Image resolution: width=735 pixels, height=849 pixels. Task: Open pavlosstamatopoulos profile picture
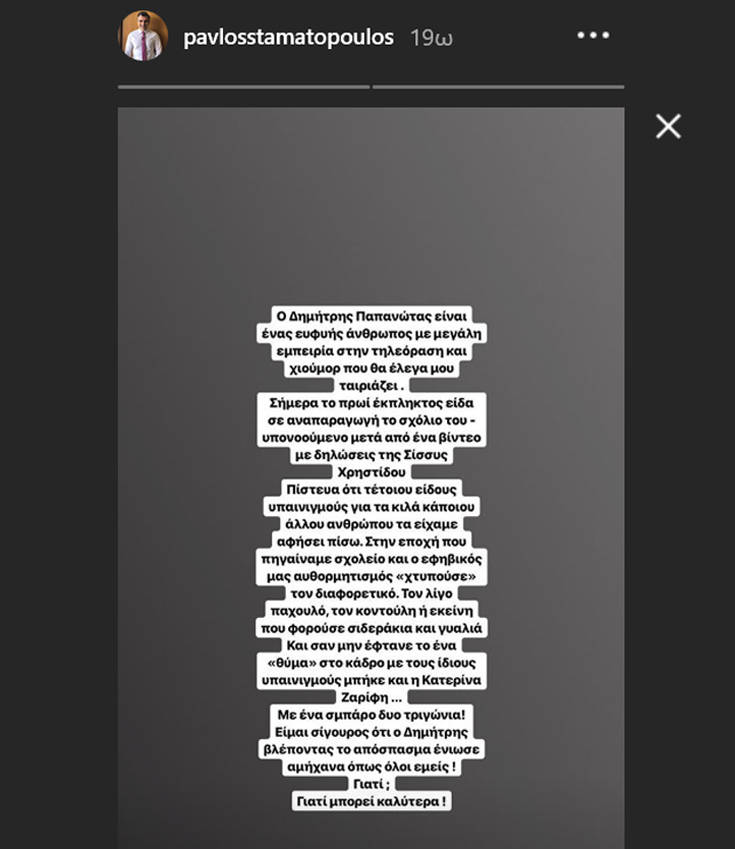[x=142, y=37]
